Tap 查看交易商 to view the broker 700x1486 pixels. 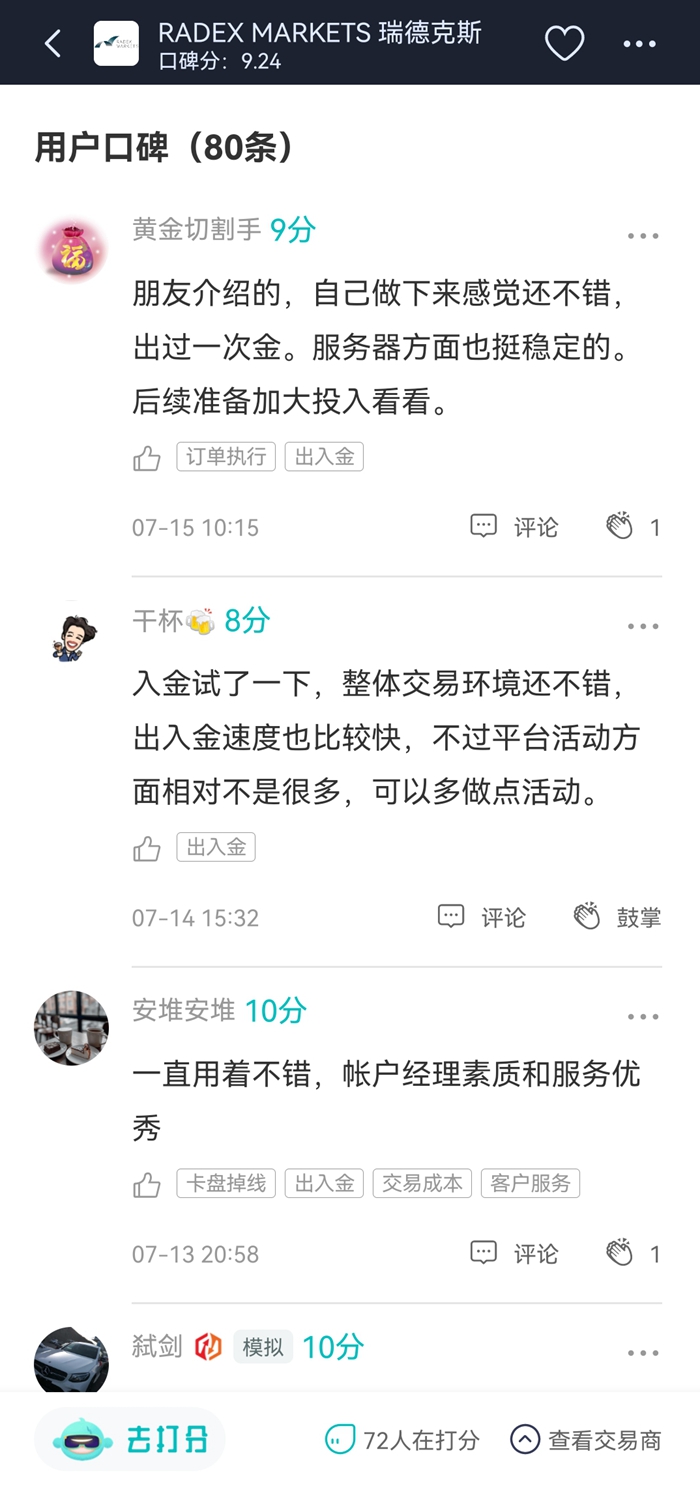point(586,1440)
